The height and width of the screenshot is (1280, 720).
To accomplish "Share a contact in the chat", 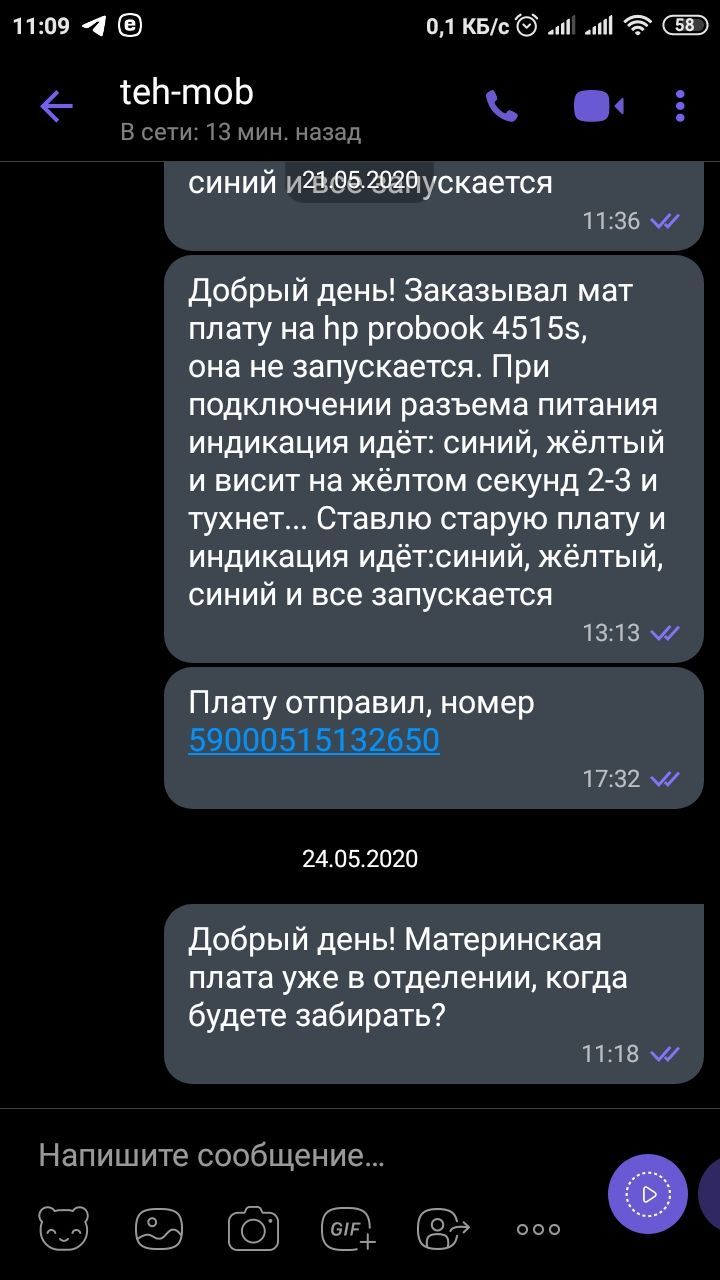I will click(x=443, y=1229).
